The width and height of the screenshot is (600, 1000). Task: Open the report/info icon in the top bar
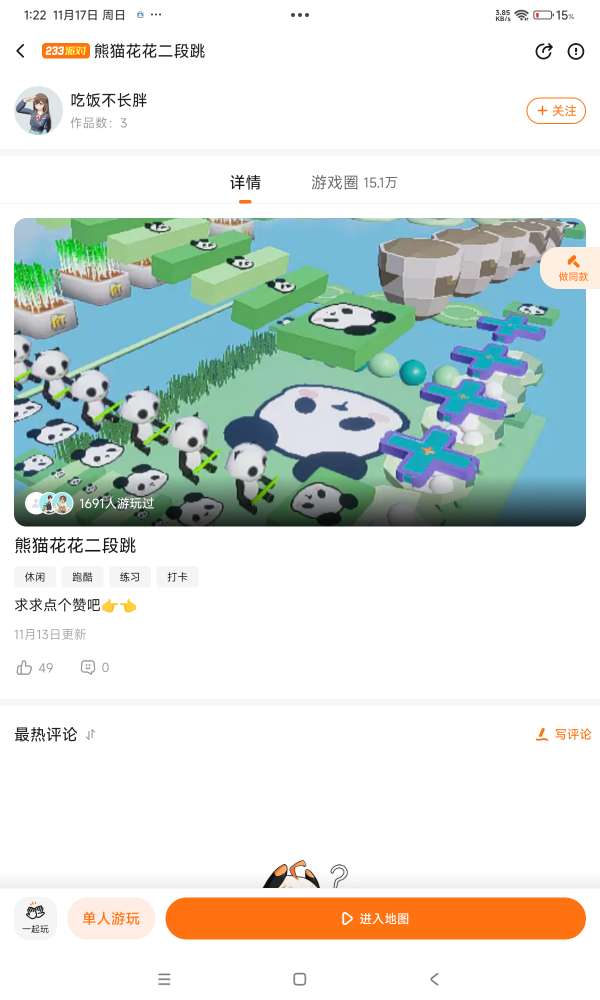coord(576,51)
